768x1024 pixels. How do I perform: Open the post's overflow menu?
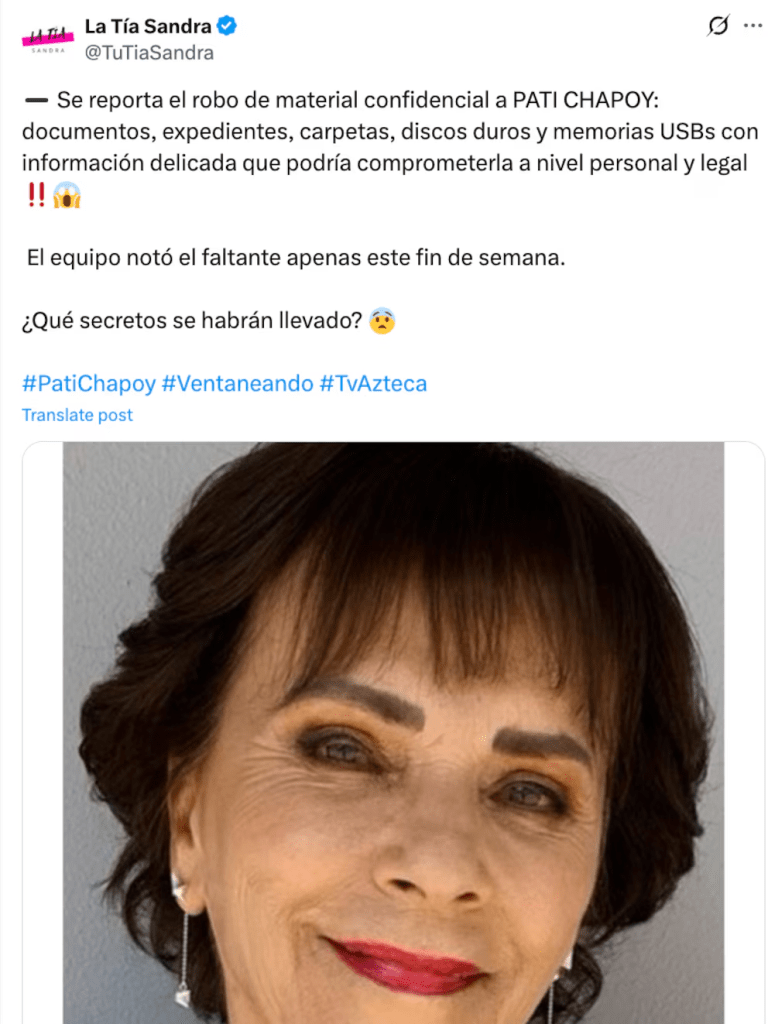tap(752, 27)
